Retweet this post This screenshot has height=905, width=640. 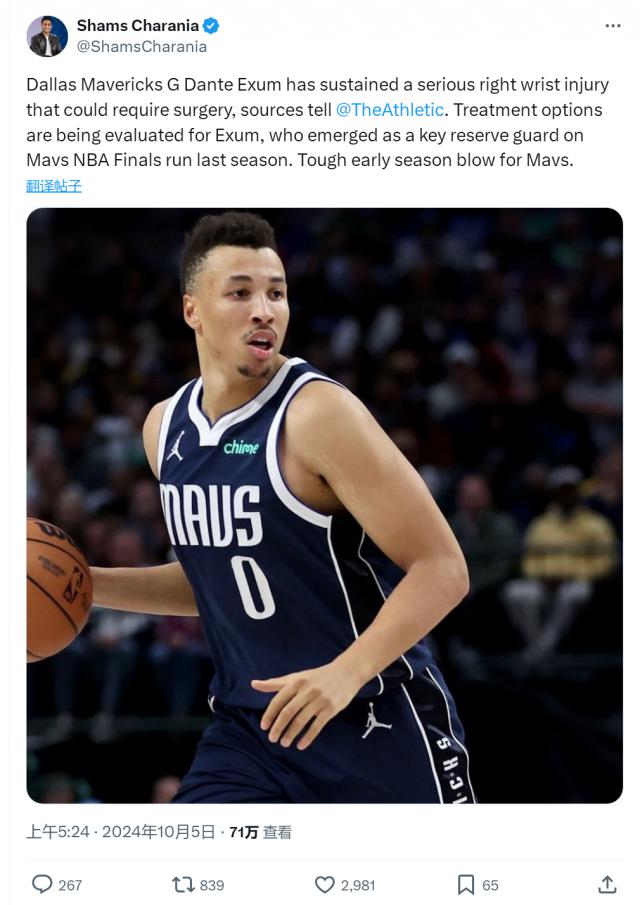tap(183, 884)
